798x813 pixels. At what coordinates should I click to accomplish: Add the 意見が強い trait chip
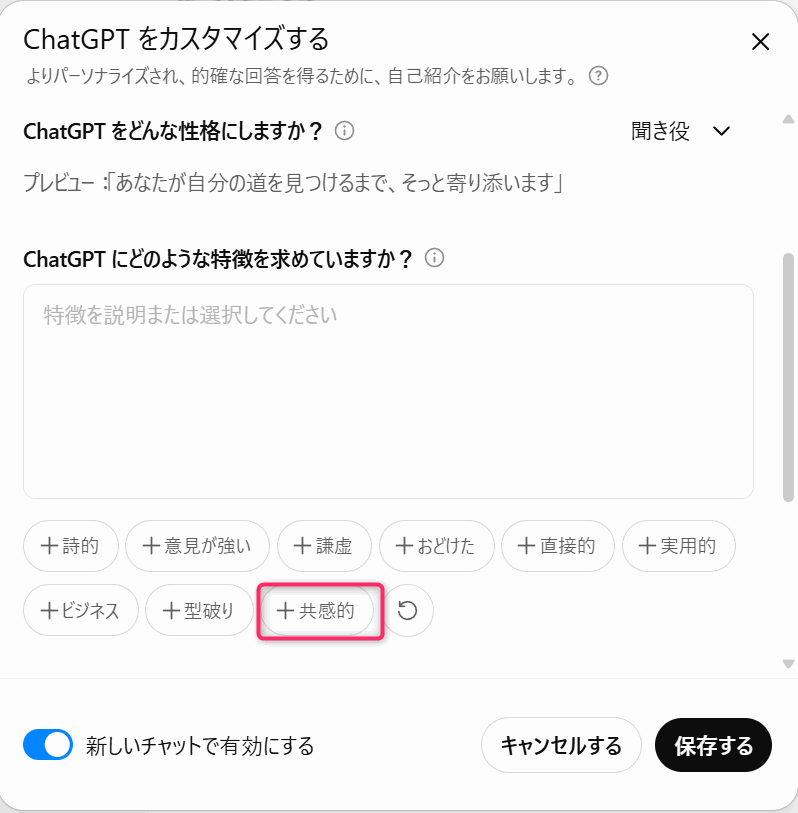tap(197, 546)
